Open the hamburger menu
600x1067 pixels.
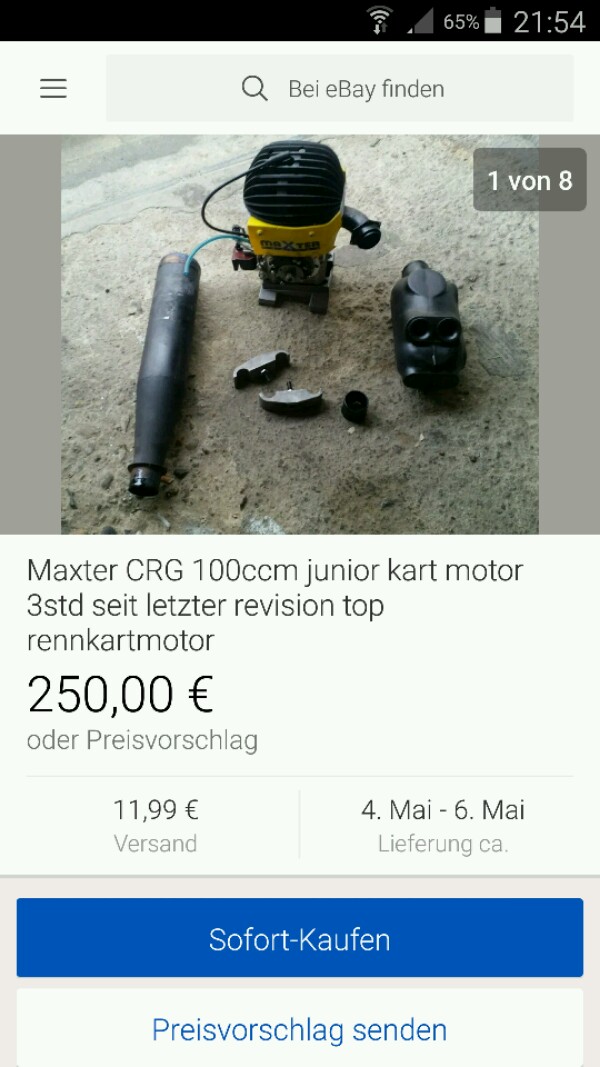53,88
